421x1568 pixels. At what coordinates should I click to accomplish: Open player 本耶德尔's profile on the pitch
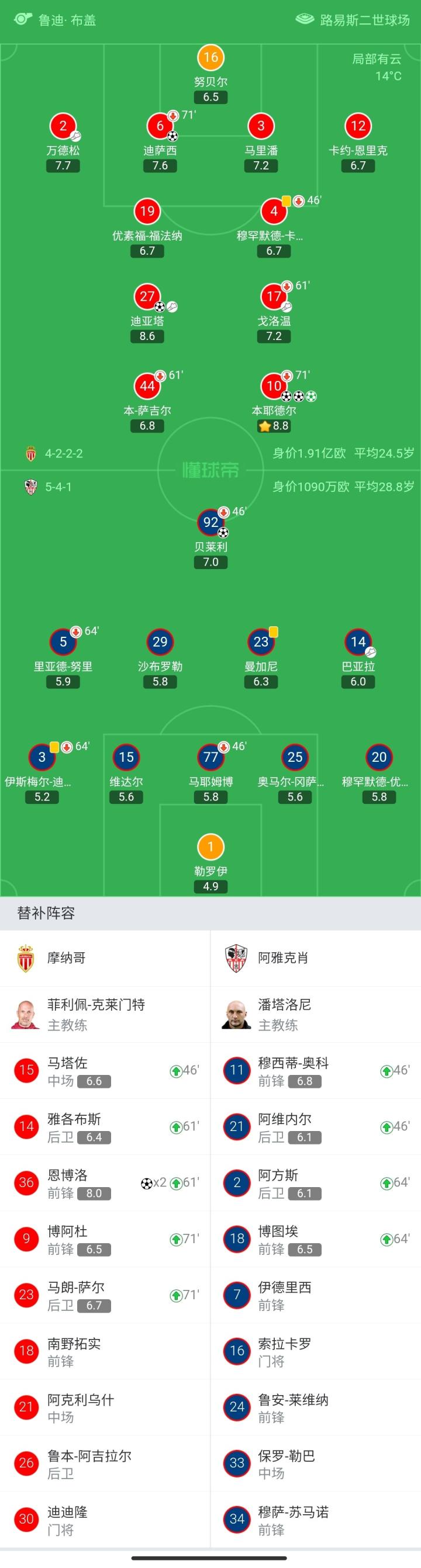click(x=274, y=386)
